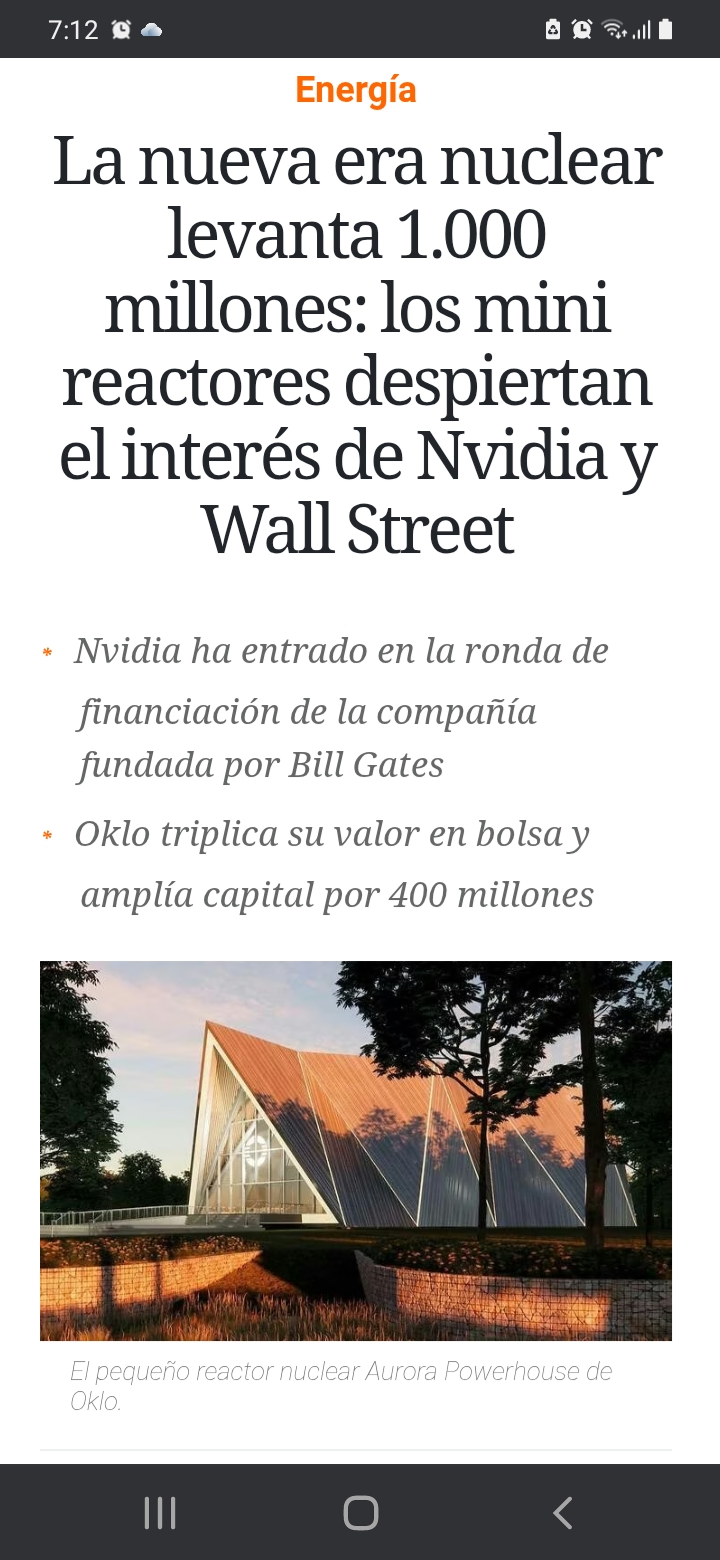Open the recent apps view
This screenshot has width=720, height=1560.
point(160,1513)
